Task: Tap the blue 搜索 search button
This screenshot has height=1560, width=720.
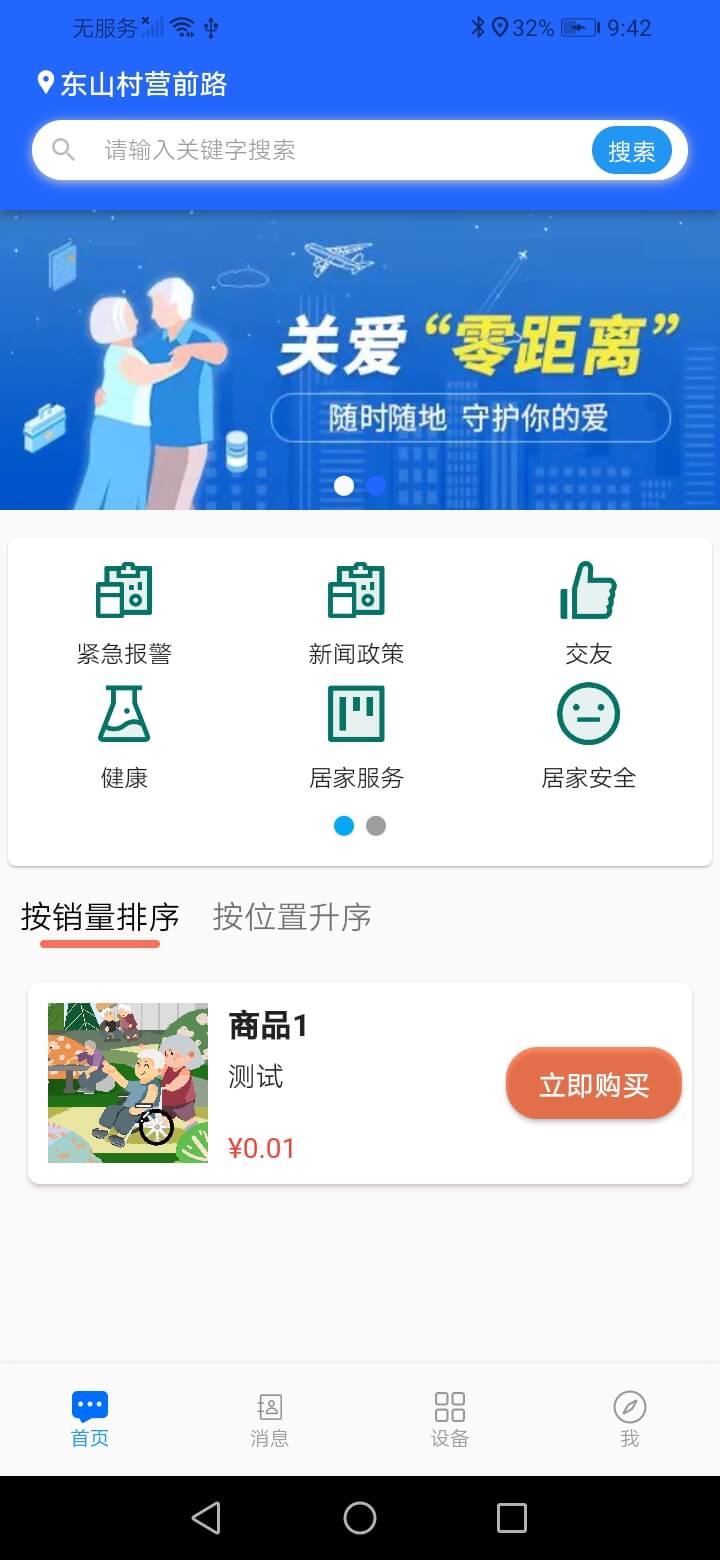Action: pos(631,151)
